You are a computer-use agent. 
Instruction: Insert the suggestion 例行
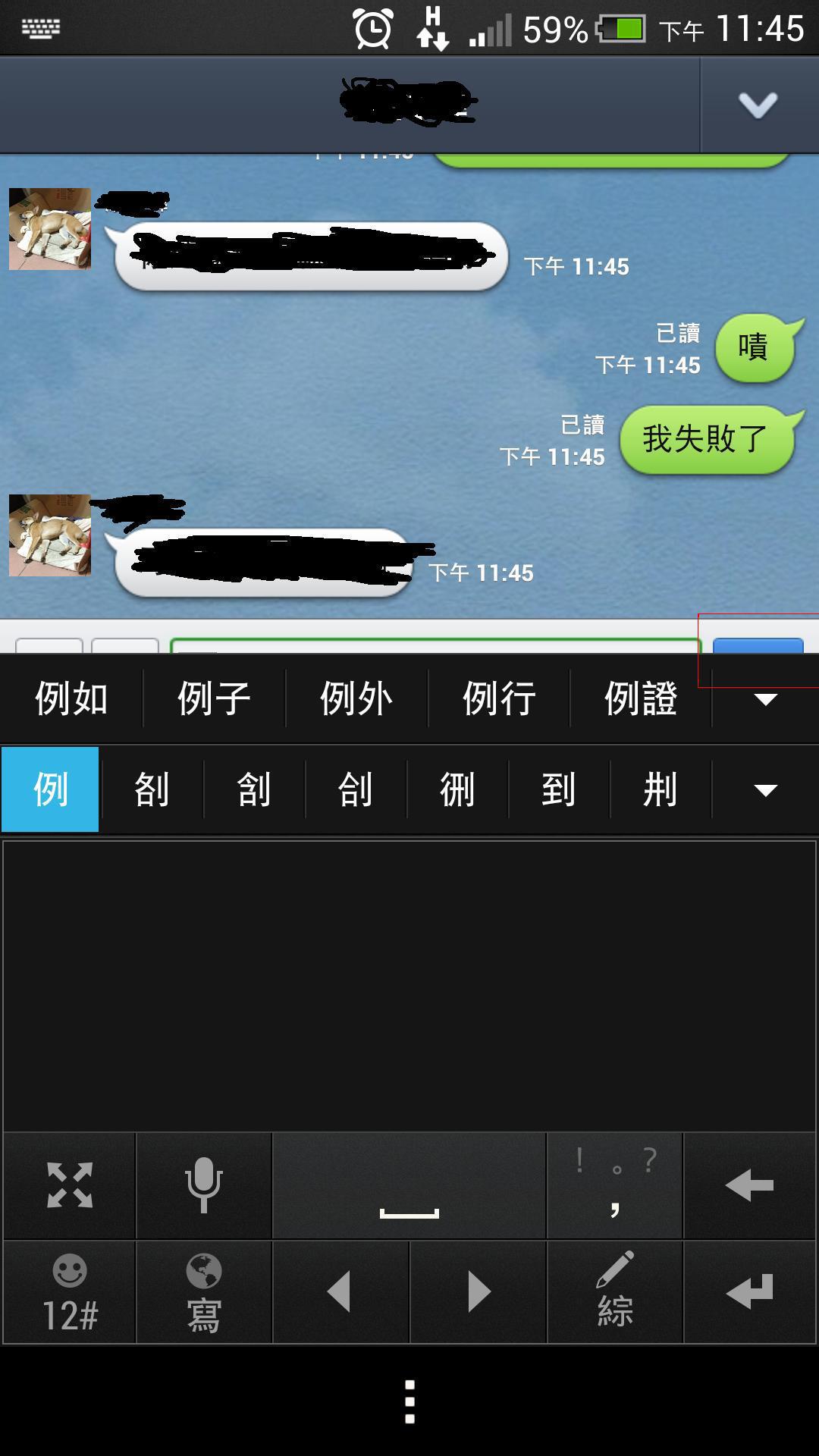tap(499, 698)
